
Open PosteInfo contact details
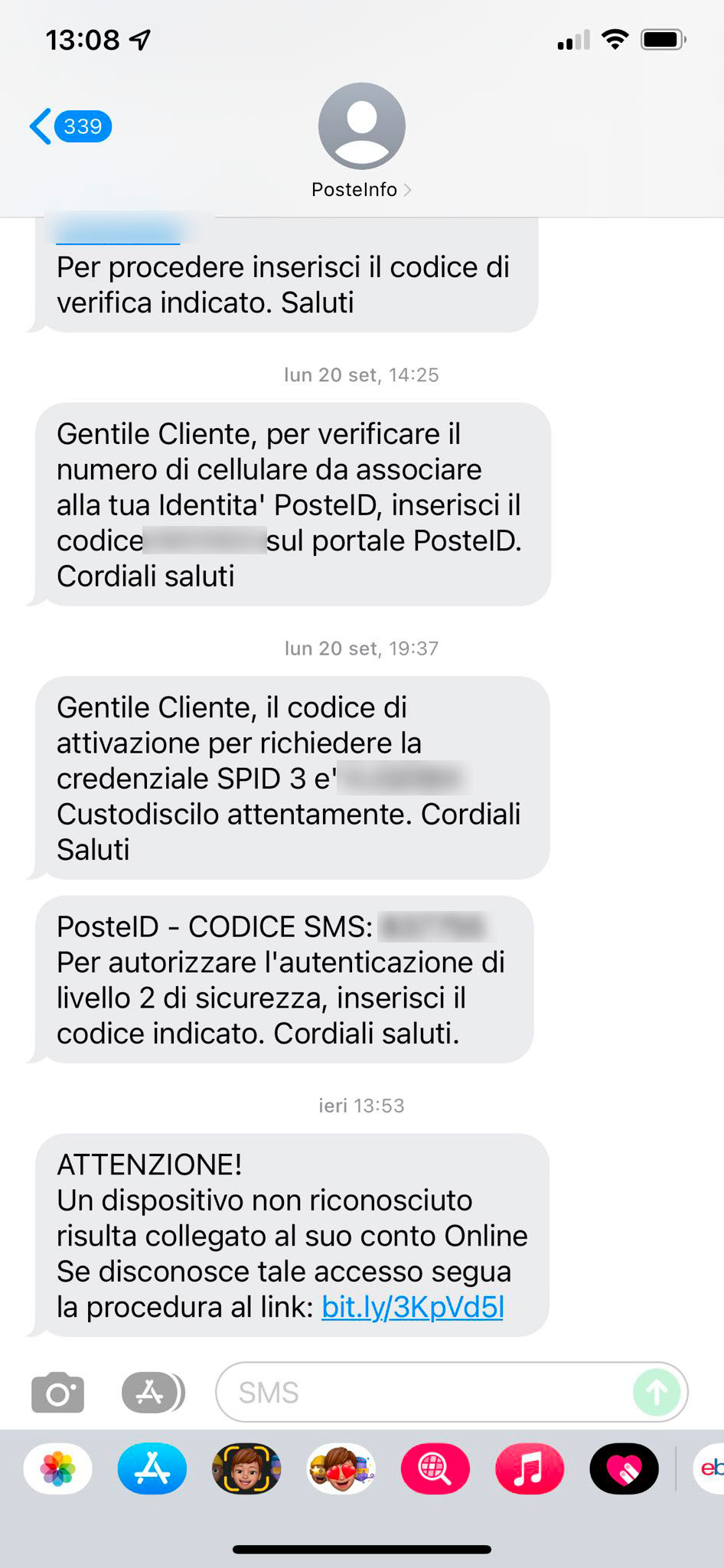pyautogui.click(x=361, y=142)
